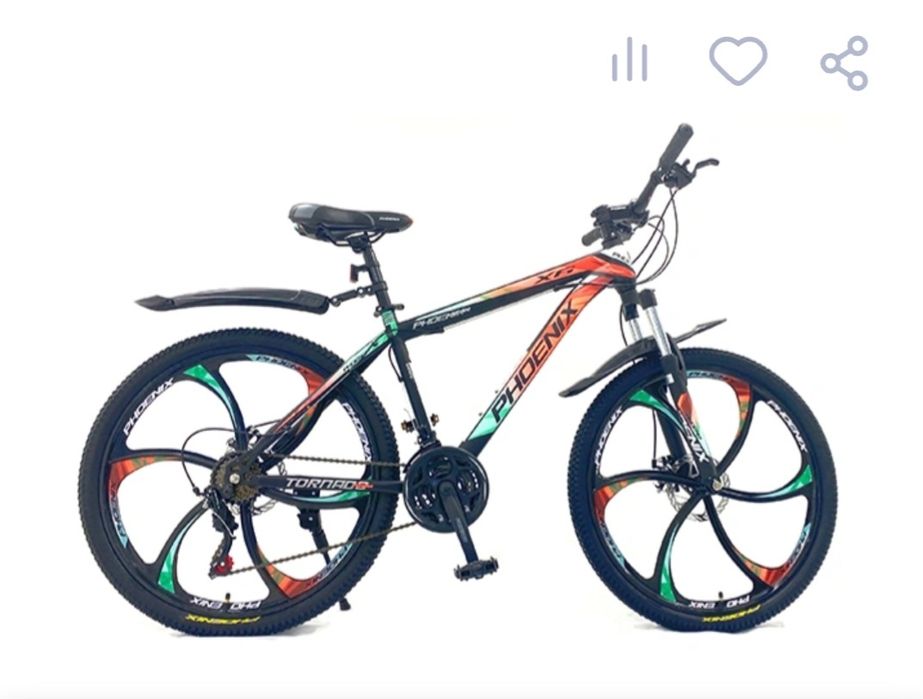Screen dimensions: 923x699
Task: Open the compare products icon
Action: click(630, 63)
